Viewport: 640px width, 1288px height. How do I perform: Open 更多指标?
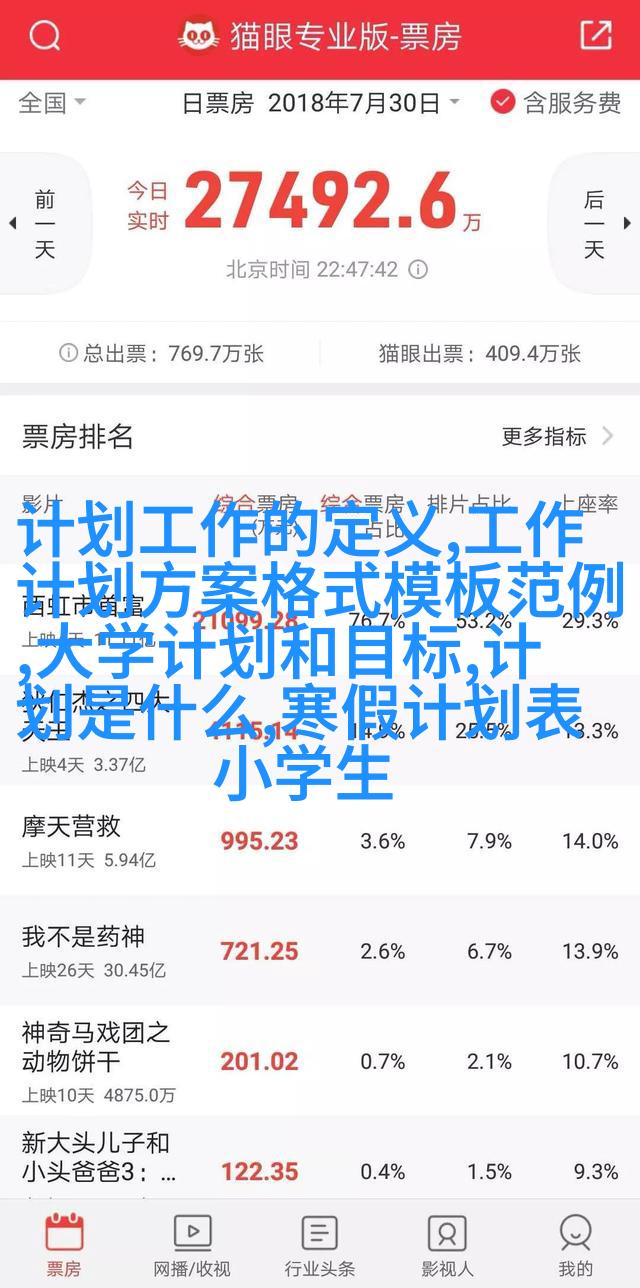point(557,436)
